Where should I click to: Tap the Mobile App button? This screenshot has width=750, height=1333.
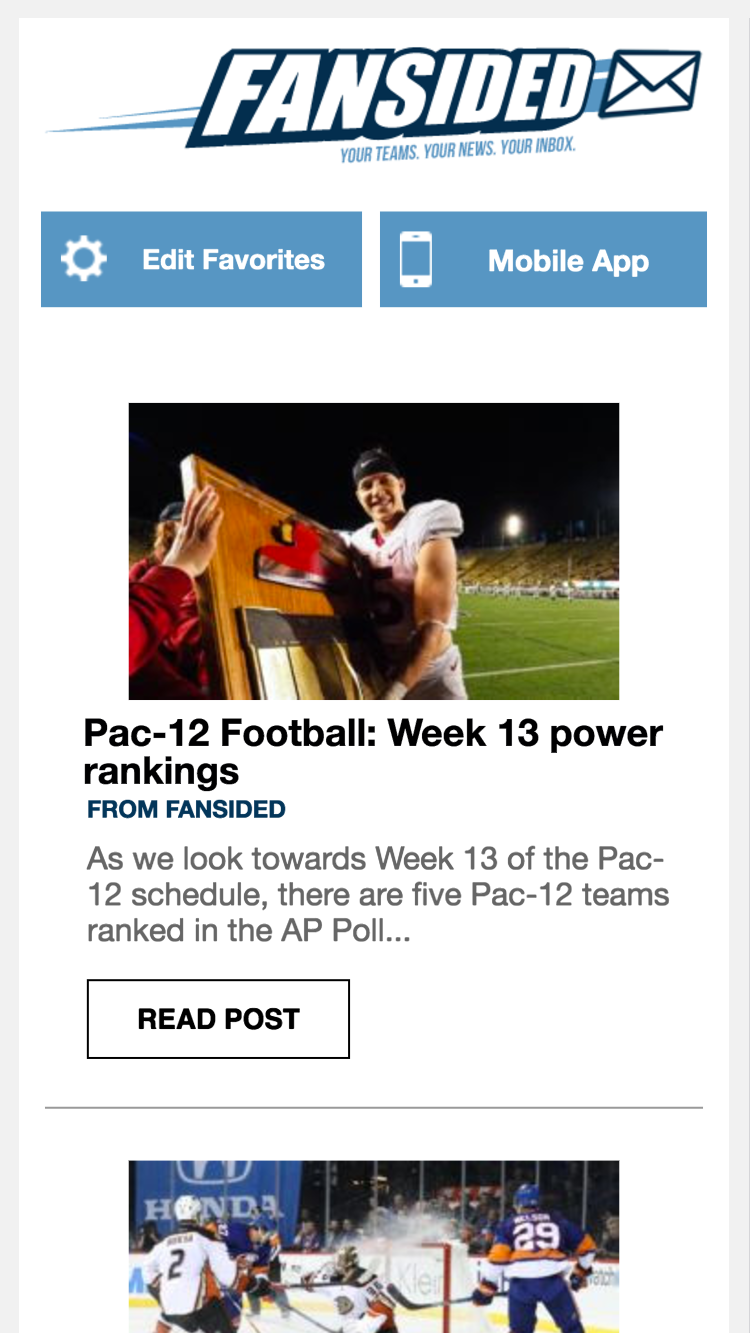(x=543, y=259)
